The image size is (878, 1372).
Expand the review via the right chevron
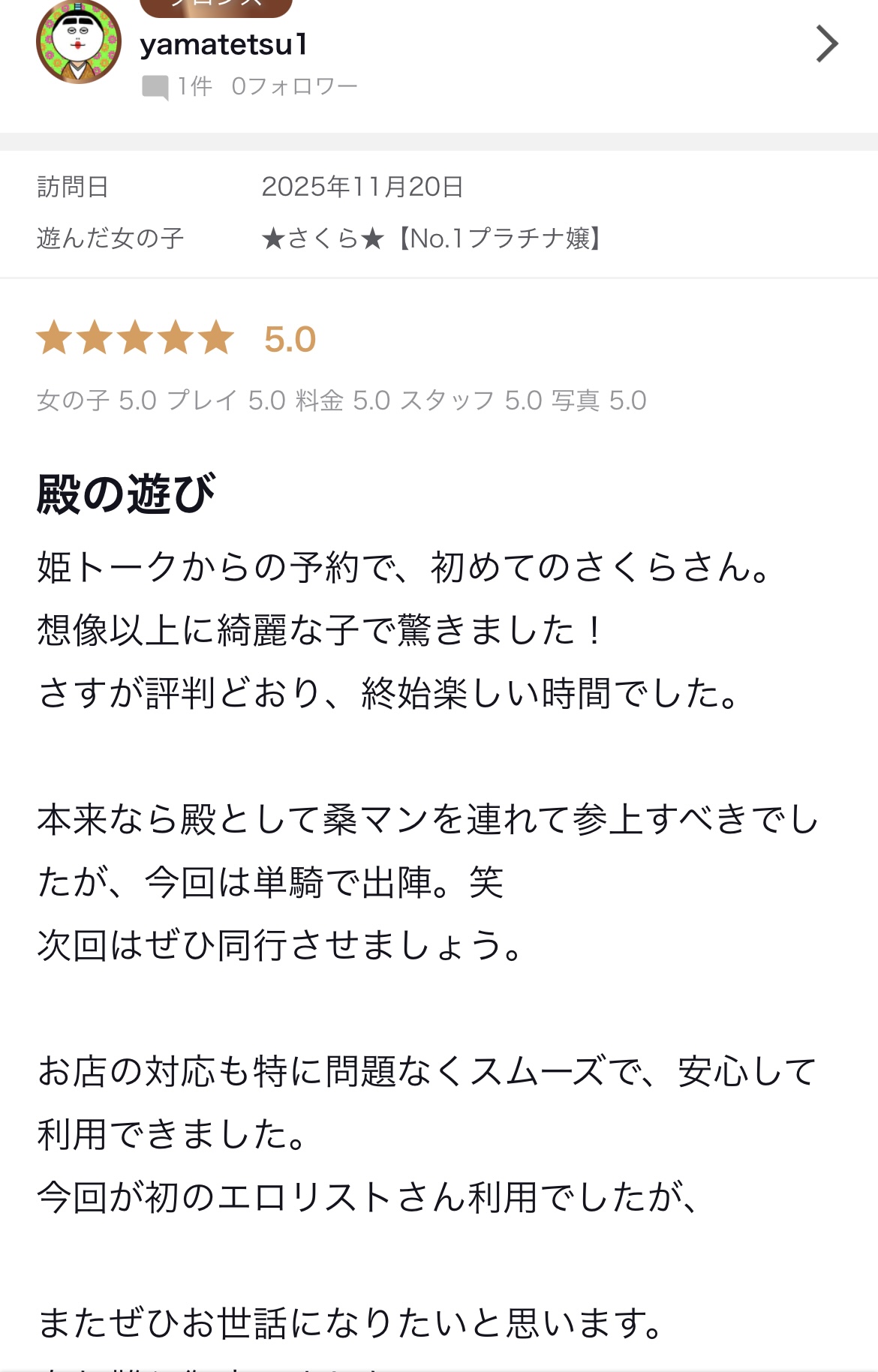pos(826,44)
